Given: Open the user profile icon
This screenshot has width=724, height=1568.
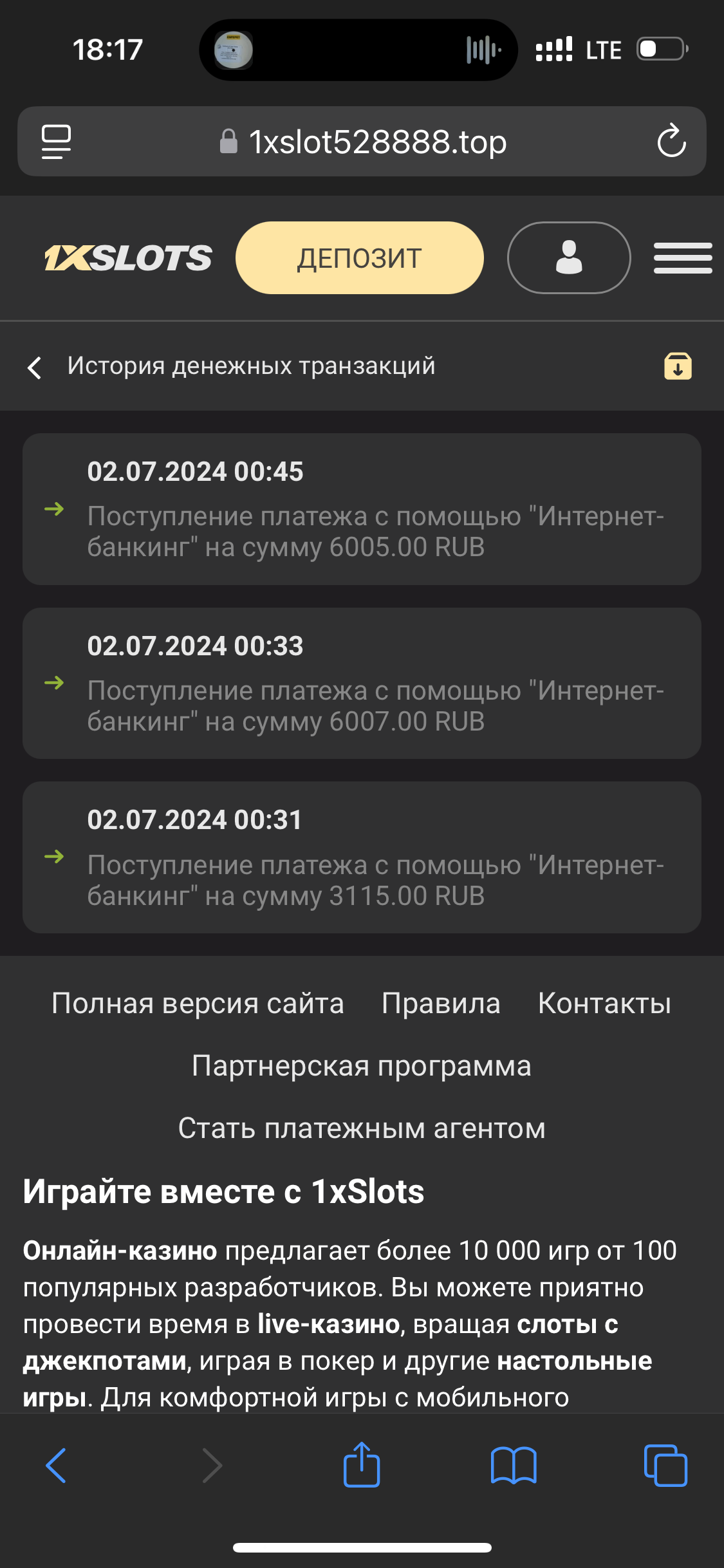Looking at the screenshot, I should [569, 258].
